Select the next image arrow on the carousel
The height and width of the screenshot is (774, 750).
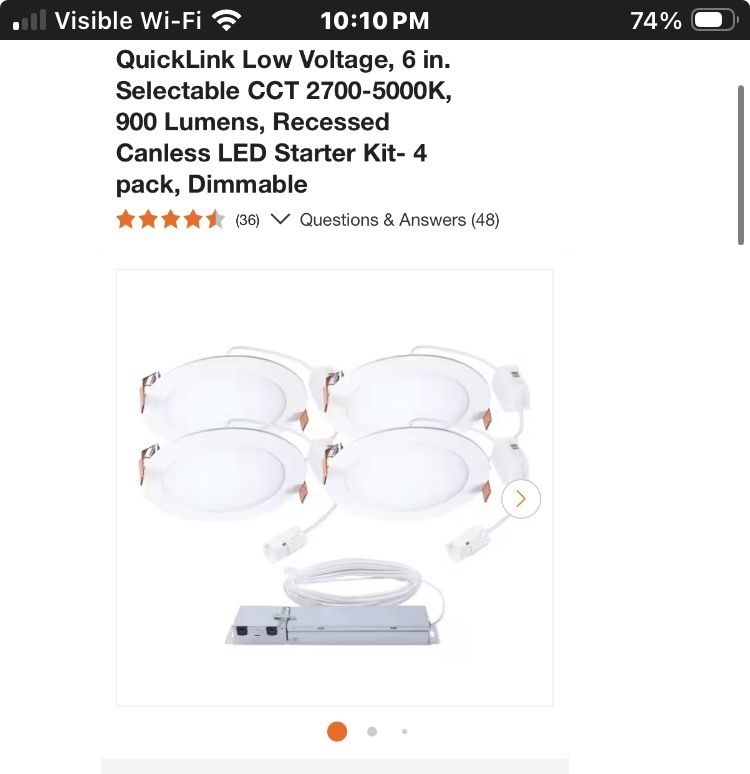point(520,498)
